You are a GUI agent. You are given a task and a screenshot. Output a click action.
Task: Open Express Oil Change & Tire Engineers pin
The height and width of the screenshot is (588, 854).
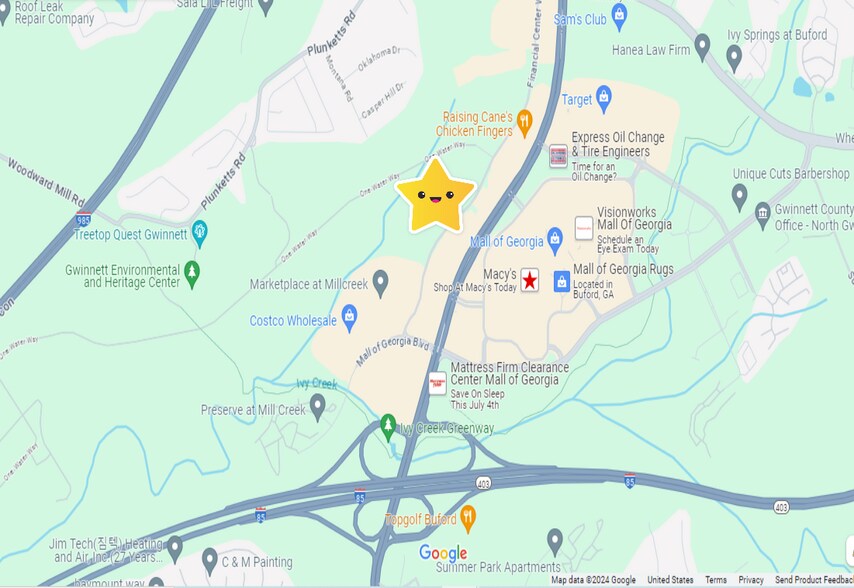tap(558, 156)
